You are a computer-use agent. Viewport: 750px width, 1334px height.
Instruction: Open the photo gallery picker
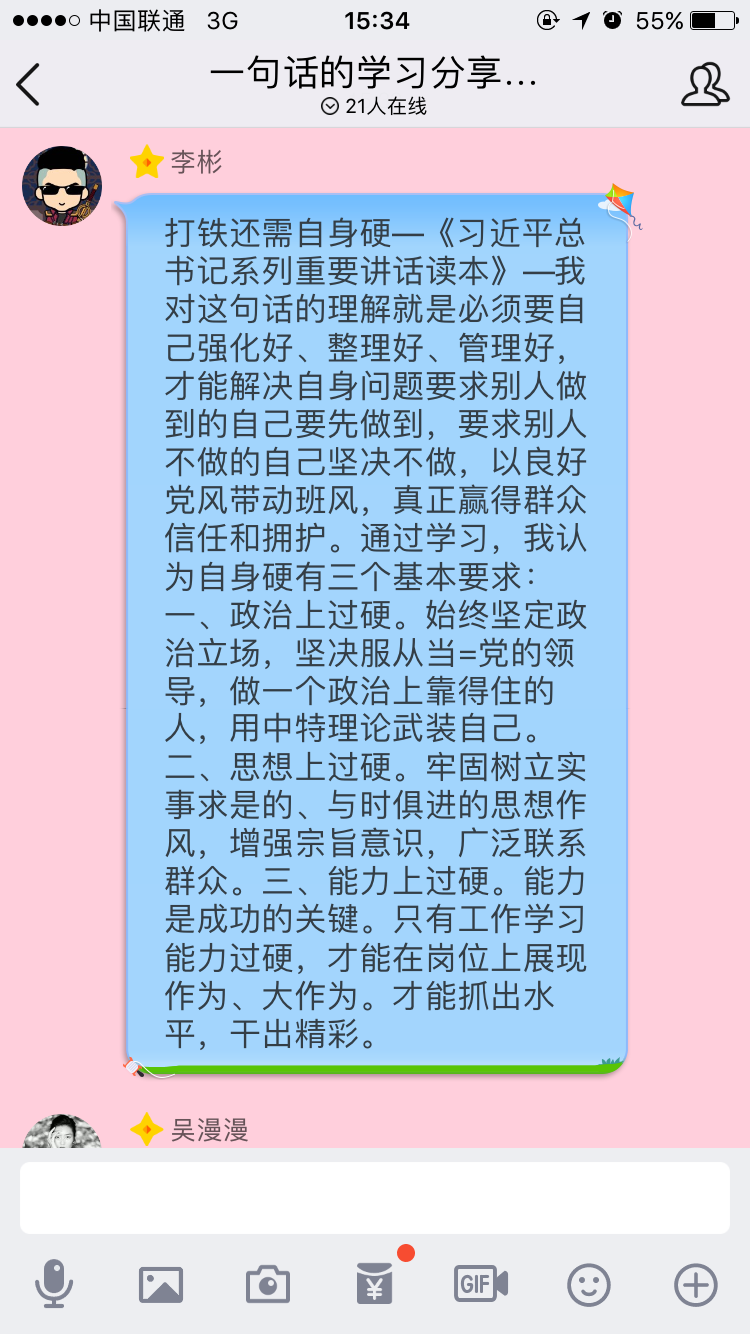click(x=161, y=1283)
